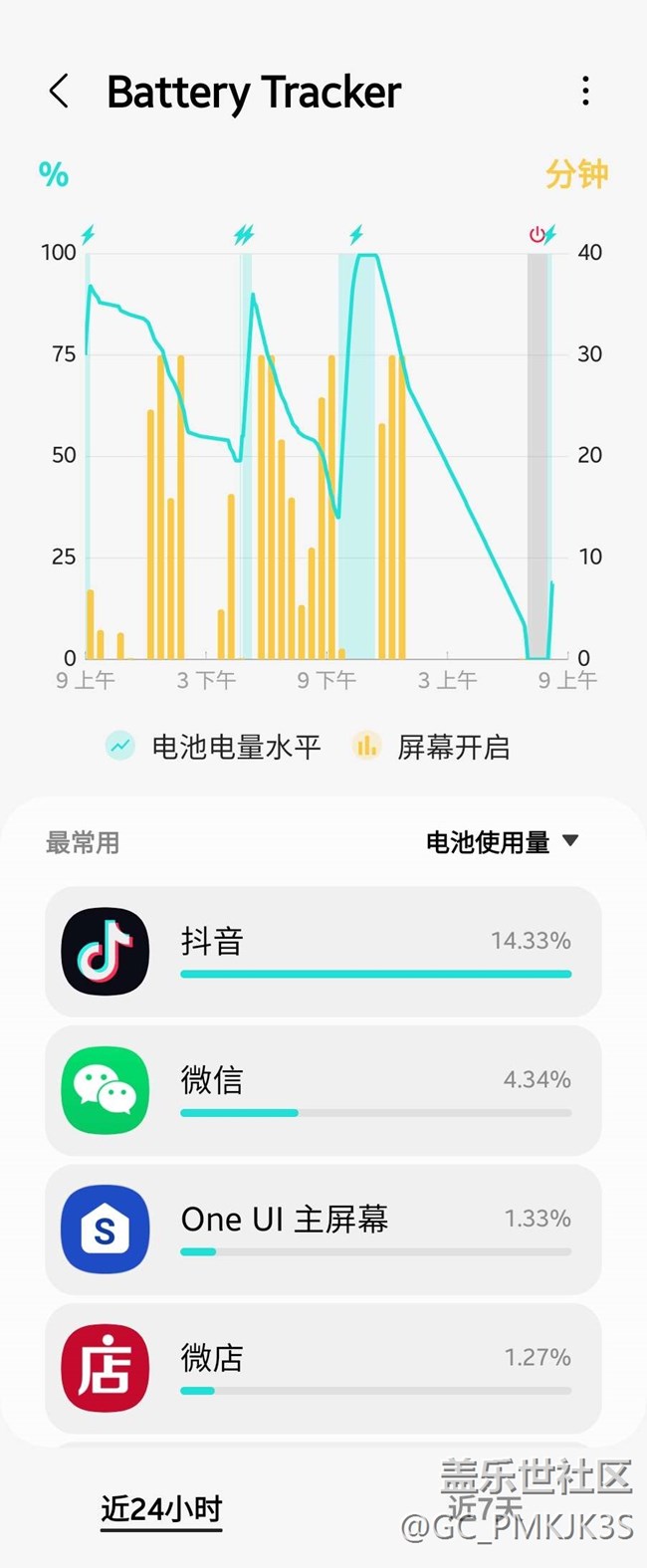Select the 微店 battery usage row

click(x=323, y=1368)
